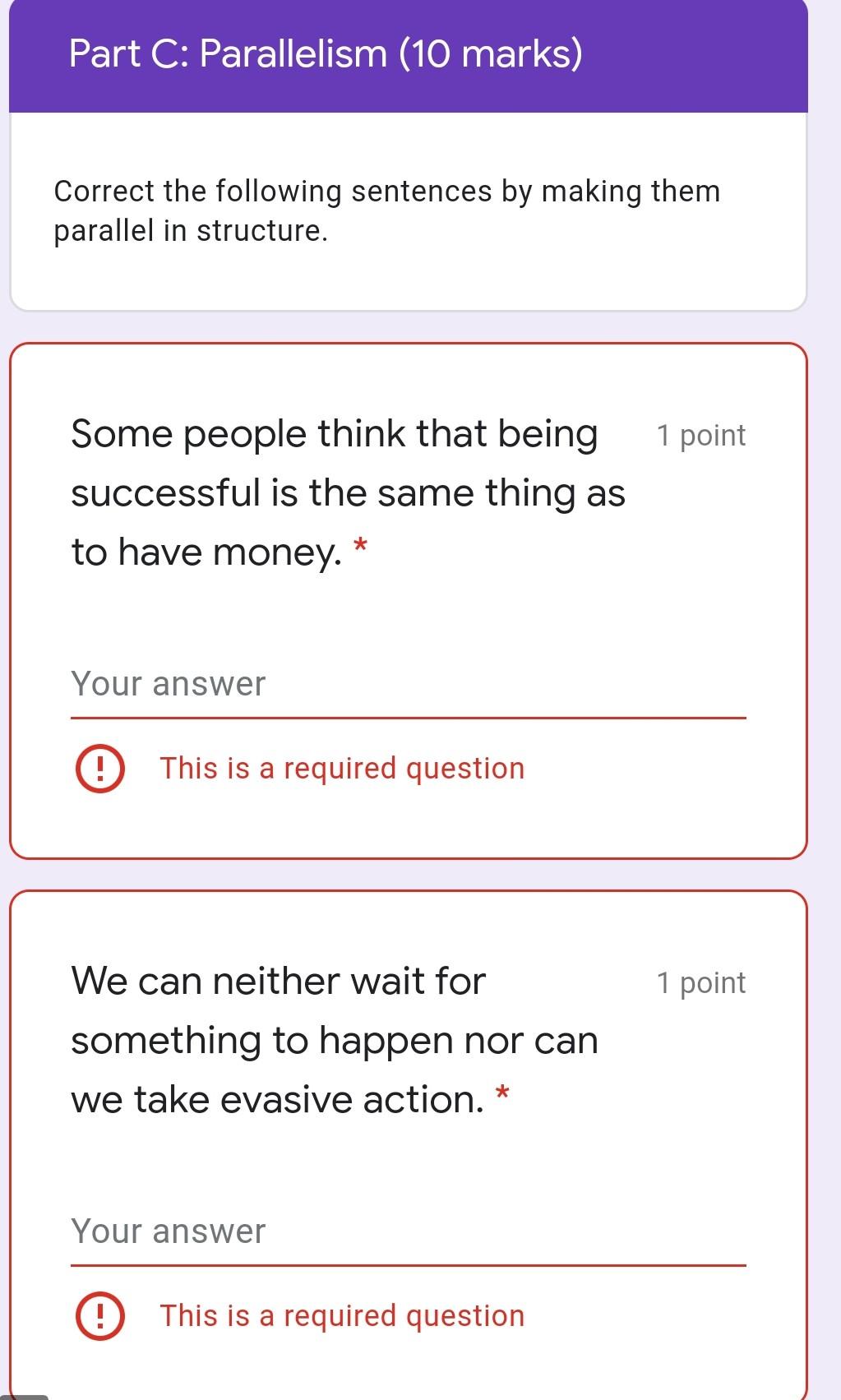Image resolution: width=841 pixels, height=1400 pixels.
Task: Click the red underline of the first answer field
Action: tap(408, 717)
